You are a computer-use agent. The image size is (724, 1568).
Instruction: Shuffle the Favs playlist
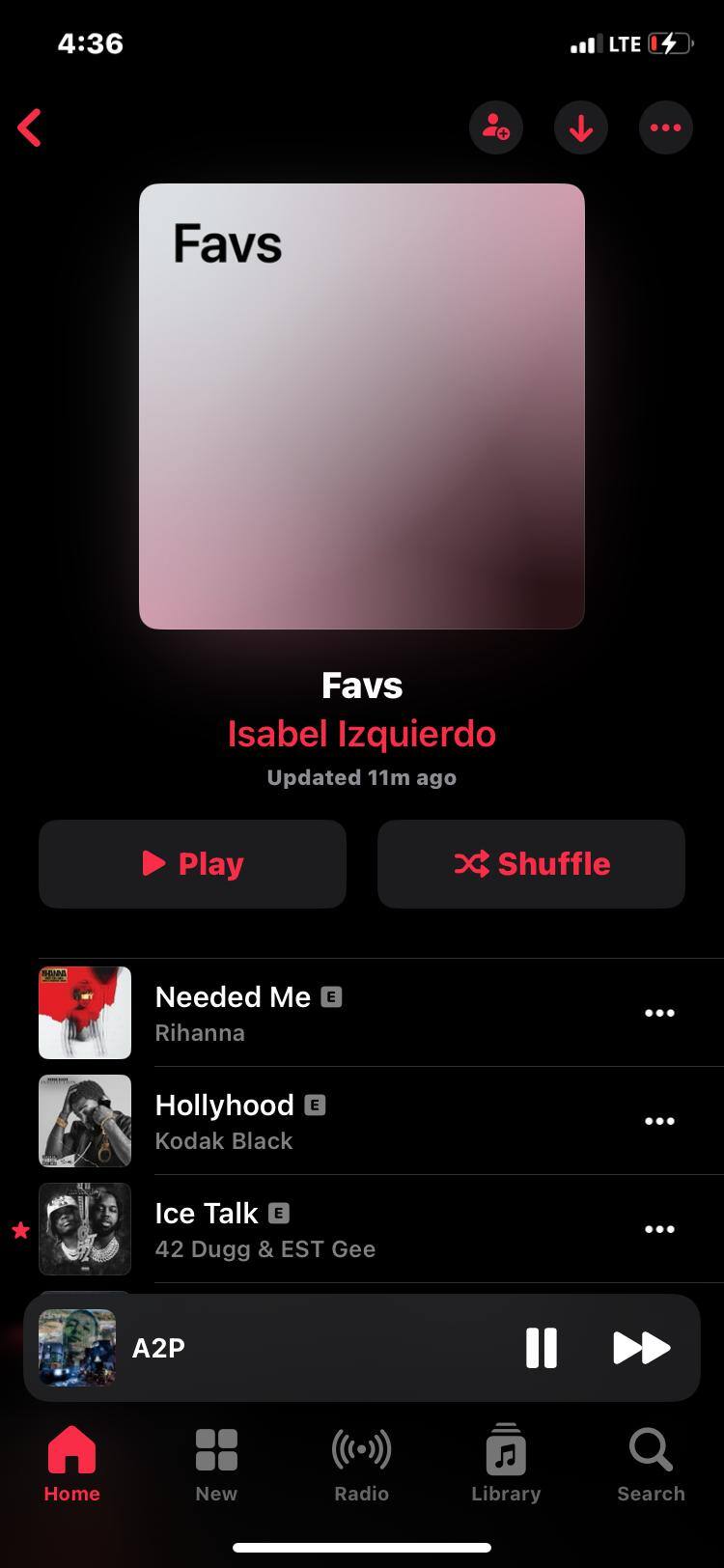click(531, 864)
